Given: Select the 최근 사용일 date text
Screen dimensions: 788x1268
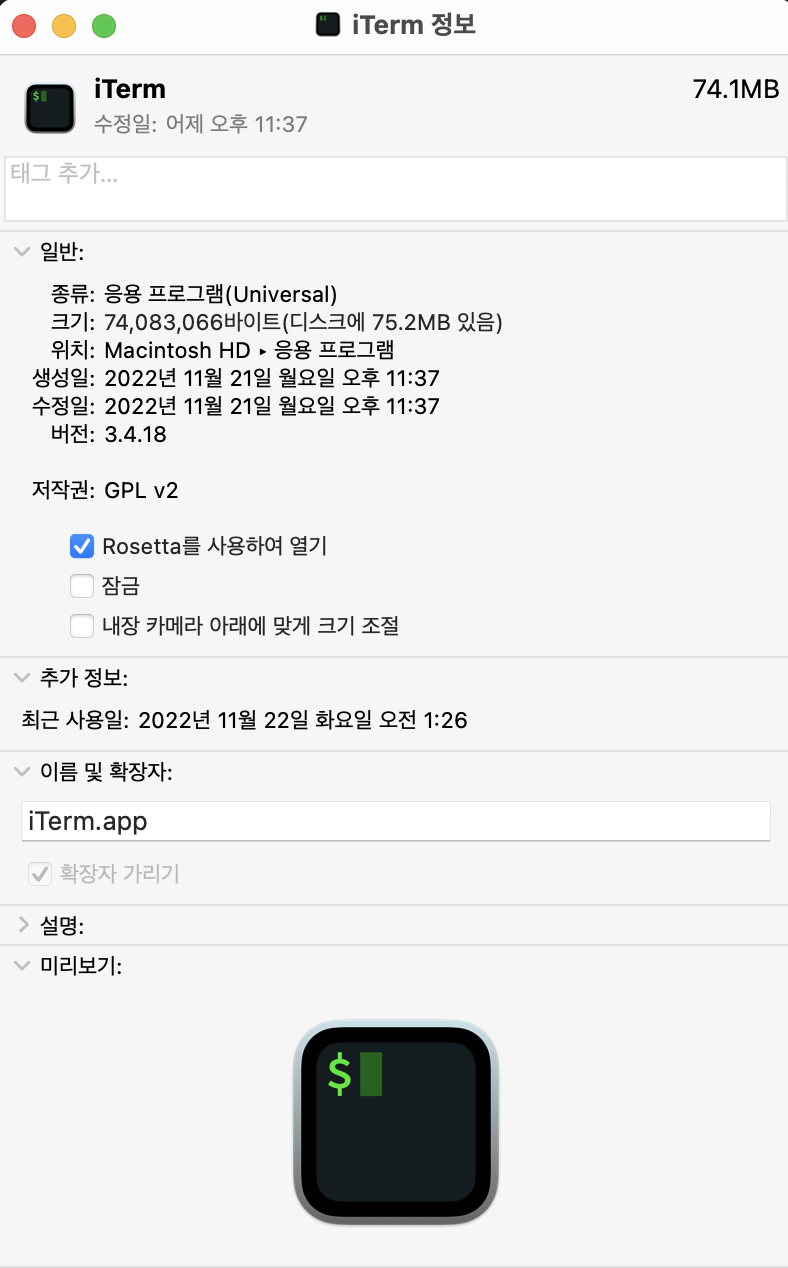Looking at the screenshot, I should [x=300, y=720].
